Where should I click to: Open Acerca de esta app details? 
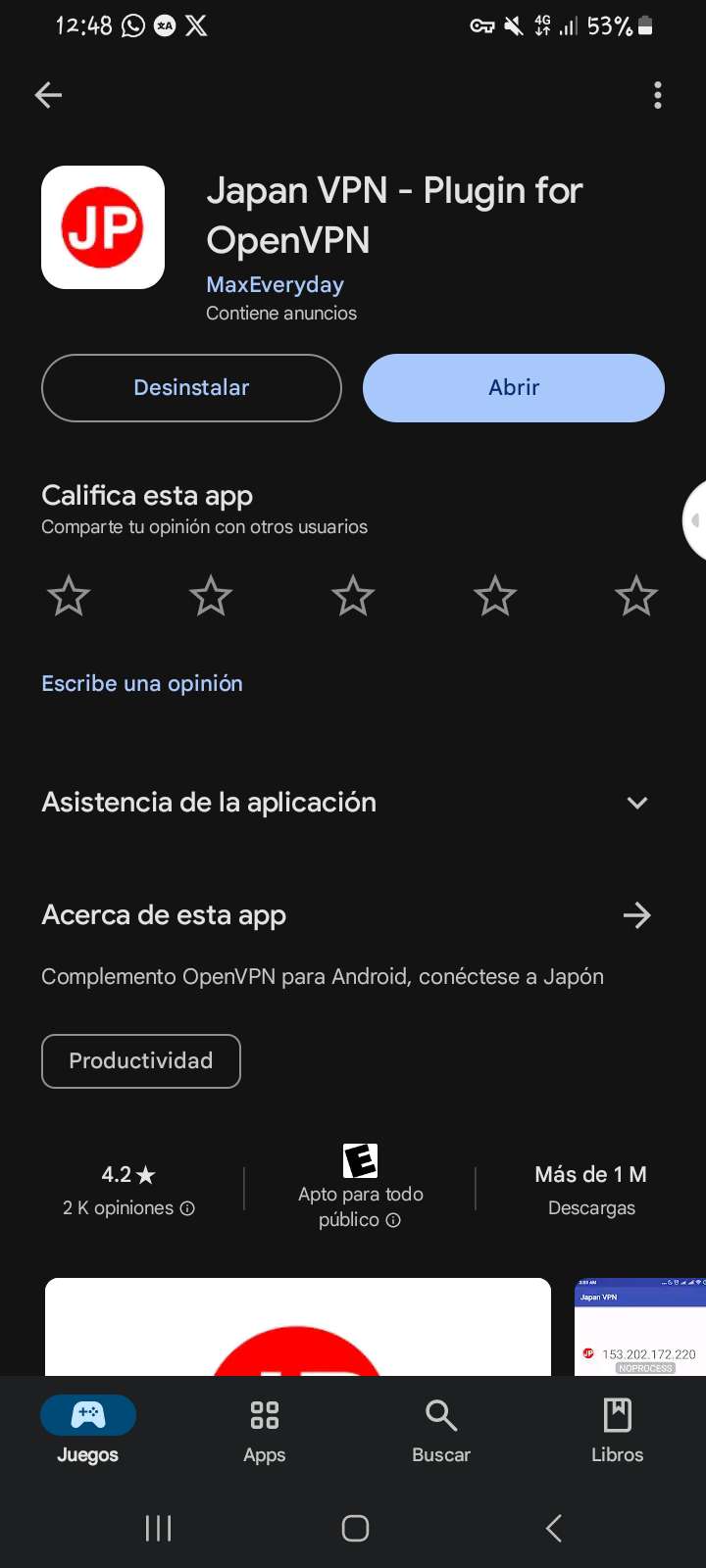636,915
